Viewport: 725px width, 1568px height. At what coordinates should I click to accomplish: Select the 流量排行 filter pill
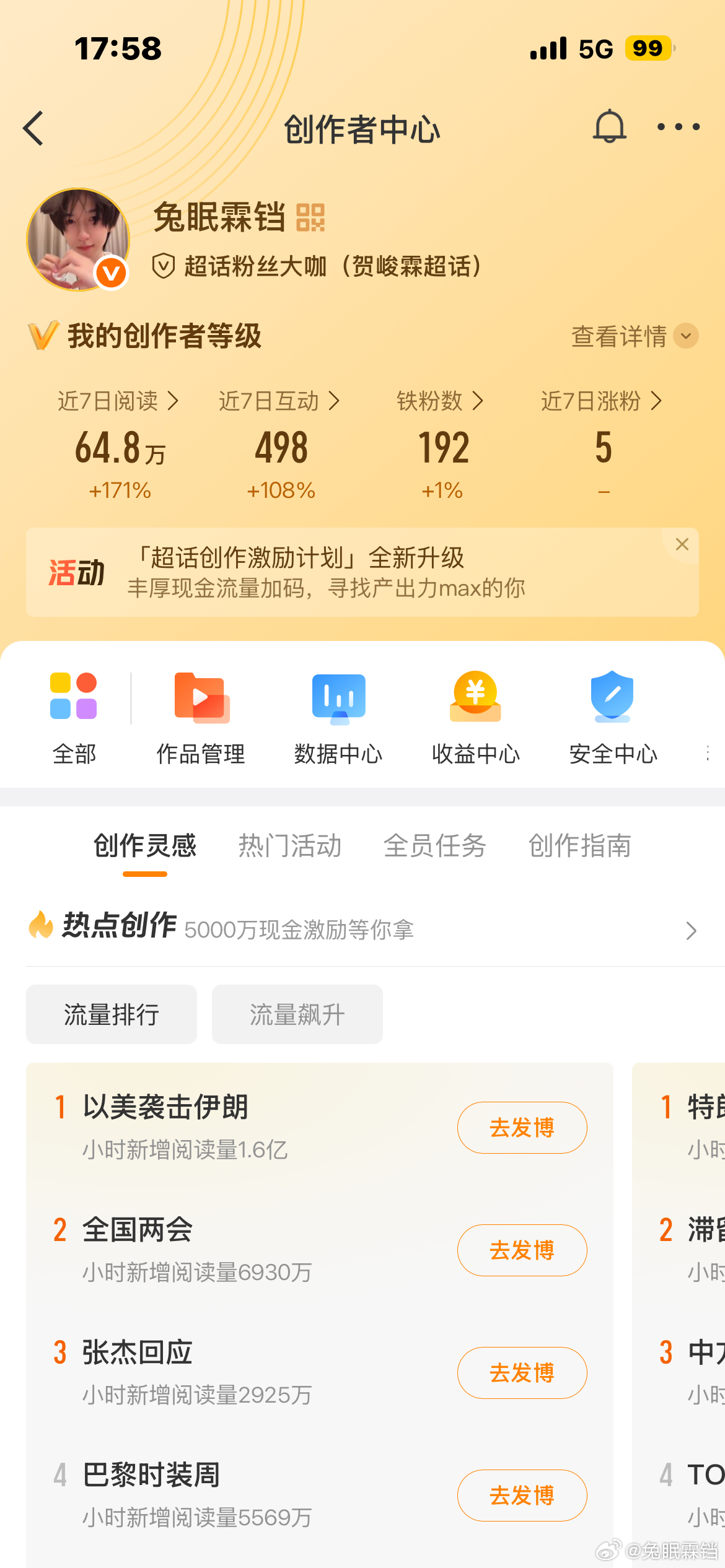click(111, 1014)
